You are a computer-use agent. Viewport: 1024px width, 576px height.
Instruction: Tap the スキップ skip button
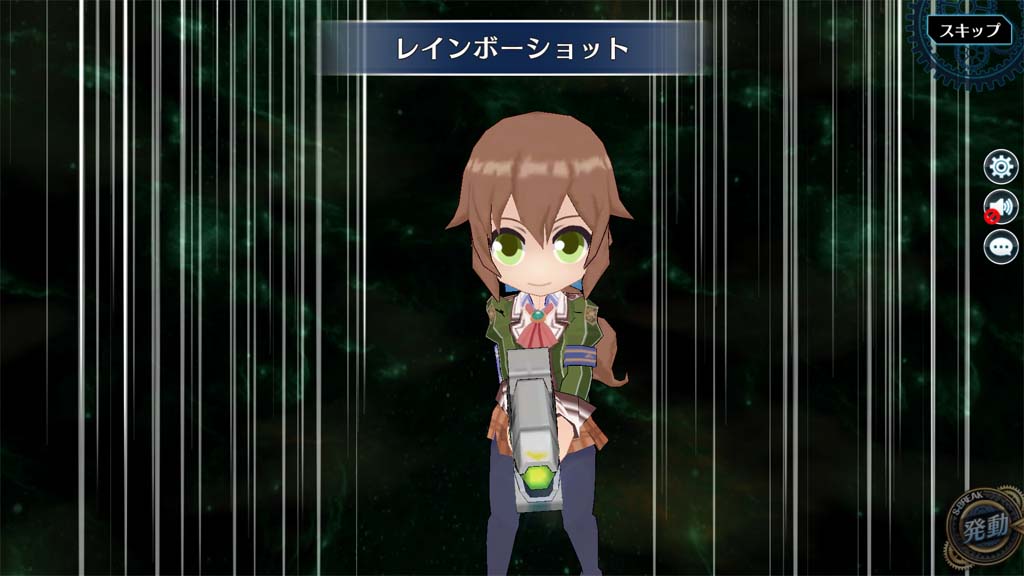coord(969,30)
